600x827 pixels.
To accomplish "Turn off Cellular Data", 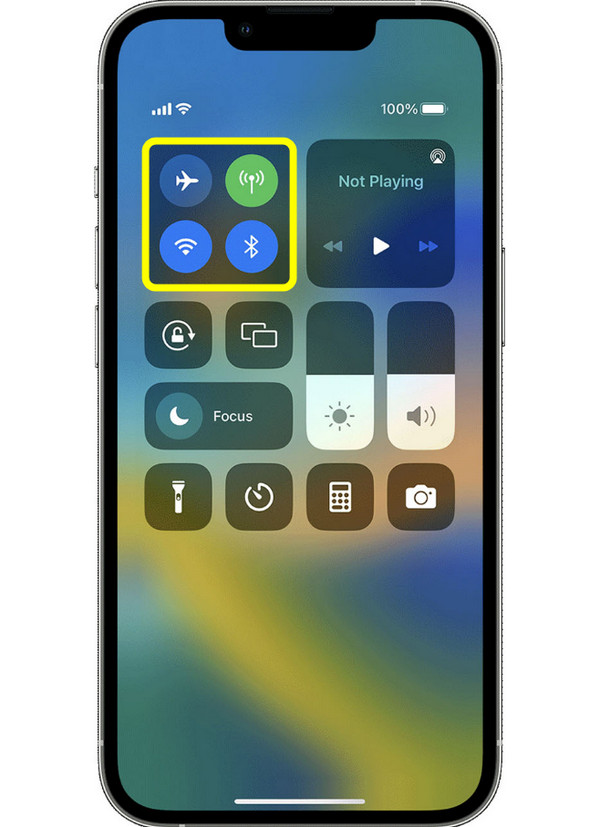I will pyautogui.click(x=252, y=181).
